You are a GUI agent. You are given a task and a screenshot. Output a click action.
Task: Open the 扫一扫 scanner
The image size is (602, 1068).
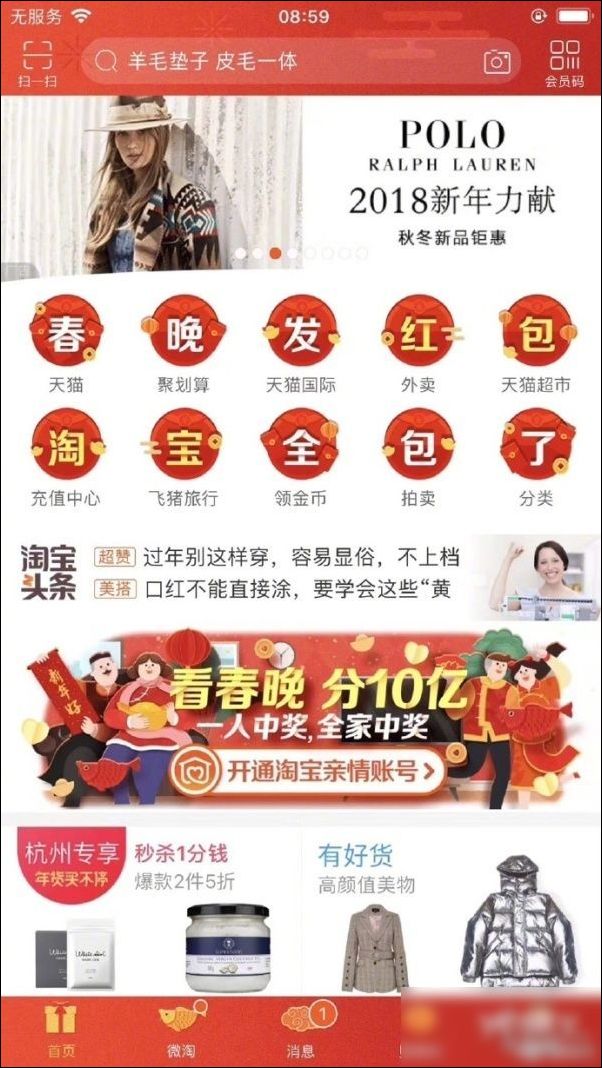point(37,63)
